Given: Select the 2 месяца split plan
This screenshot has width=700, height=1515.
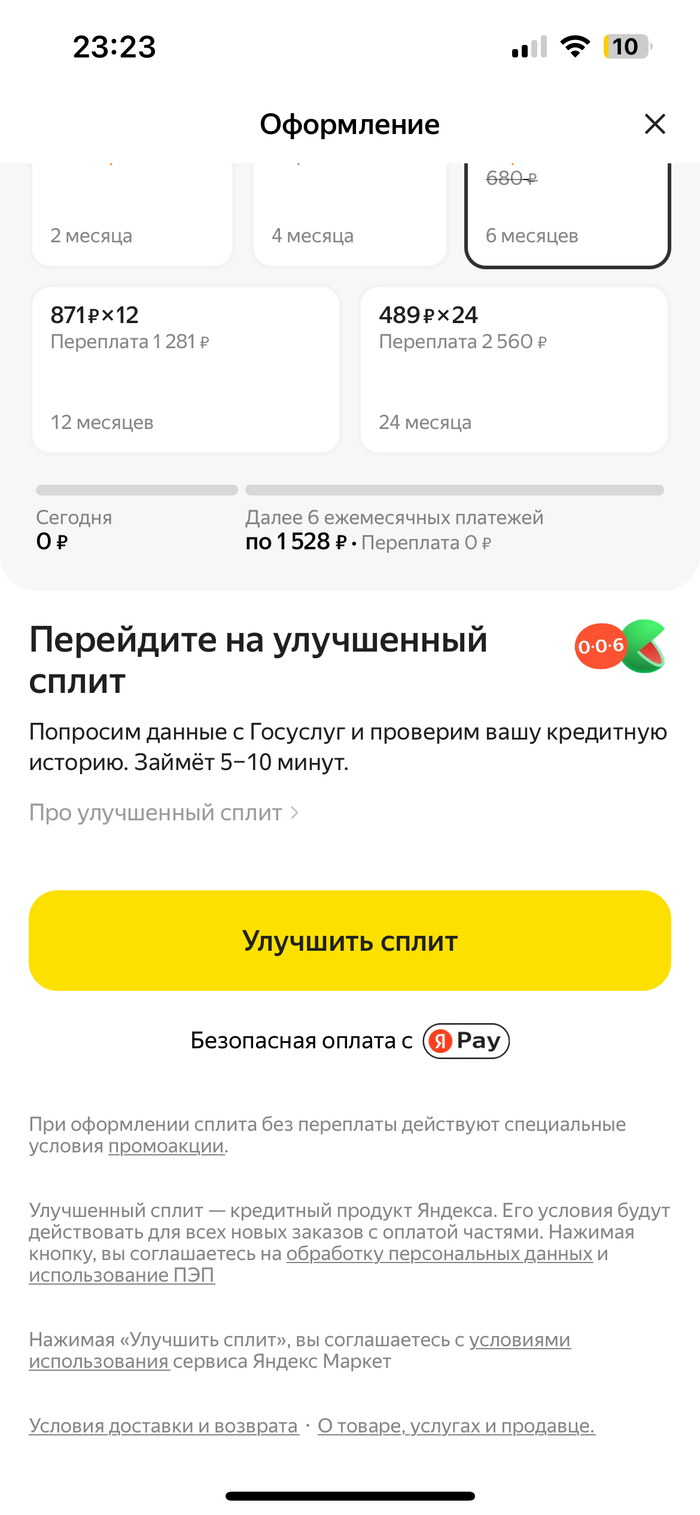Looking at the screenshot, I should click(x=132, y=215).
